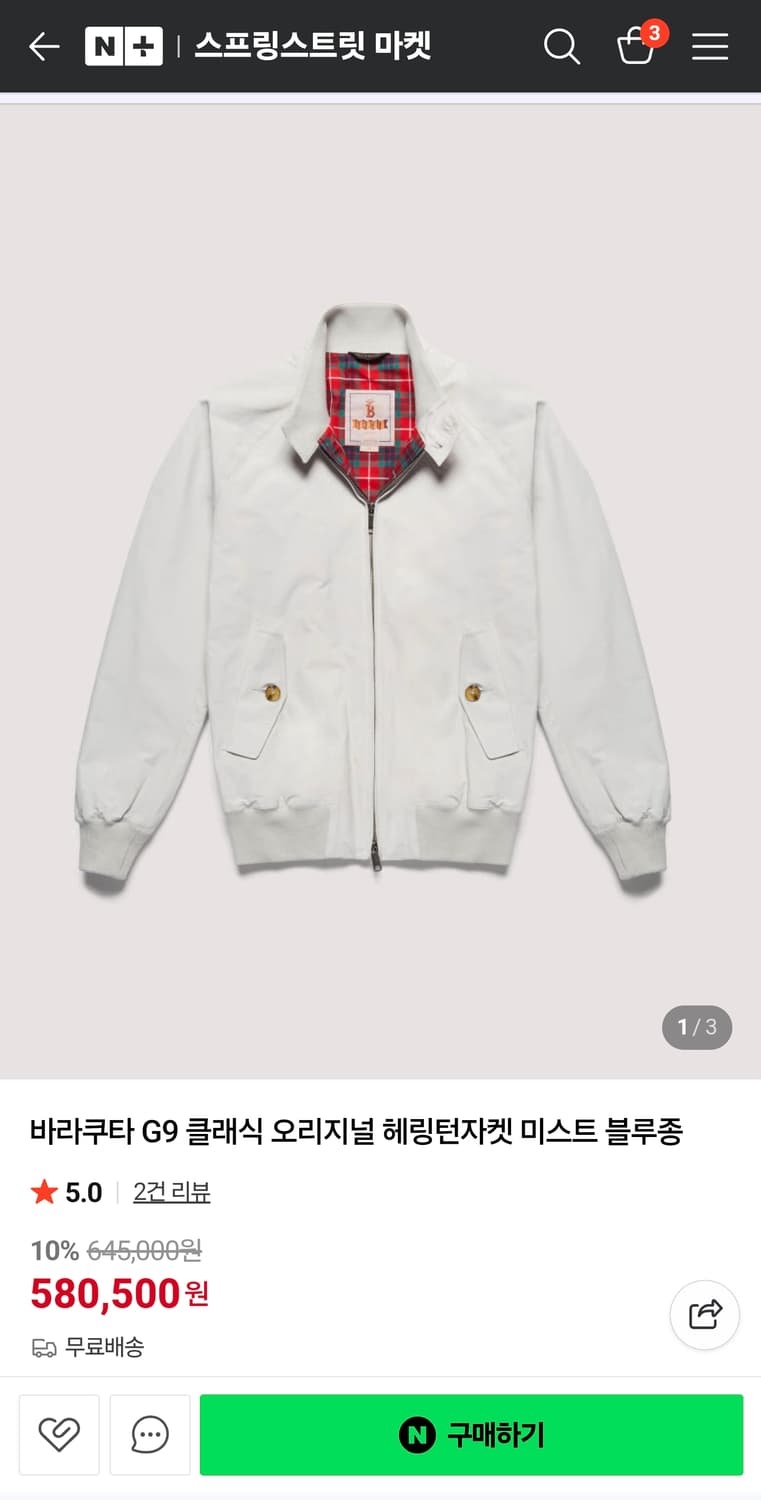Open the chat bubble to message the seller
This screenshot has height=1500, width=761.
[x=149, y=1434]
